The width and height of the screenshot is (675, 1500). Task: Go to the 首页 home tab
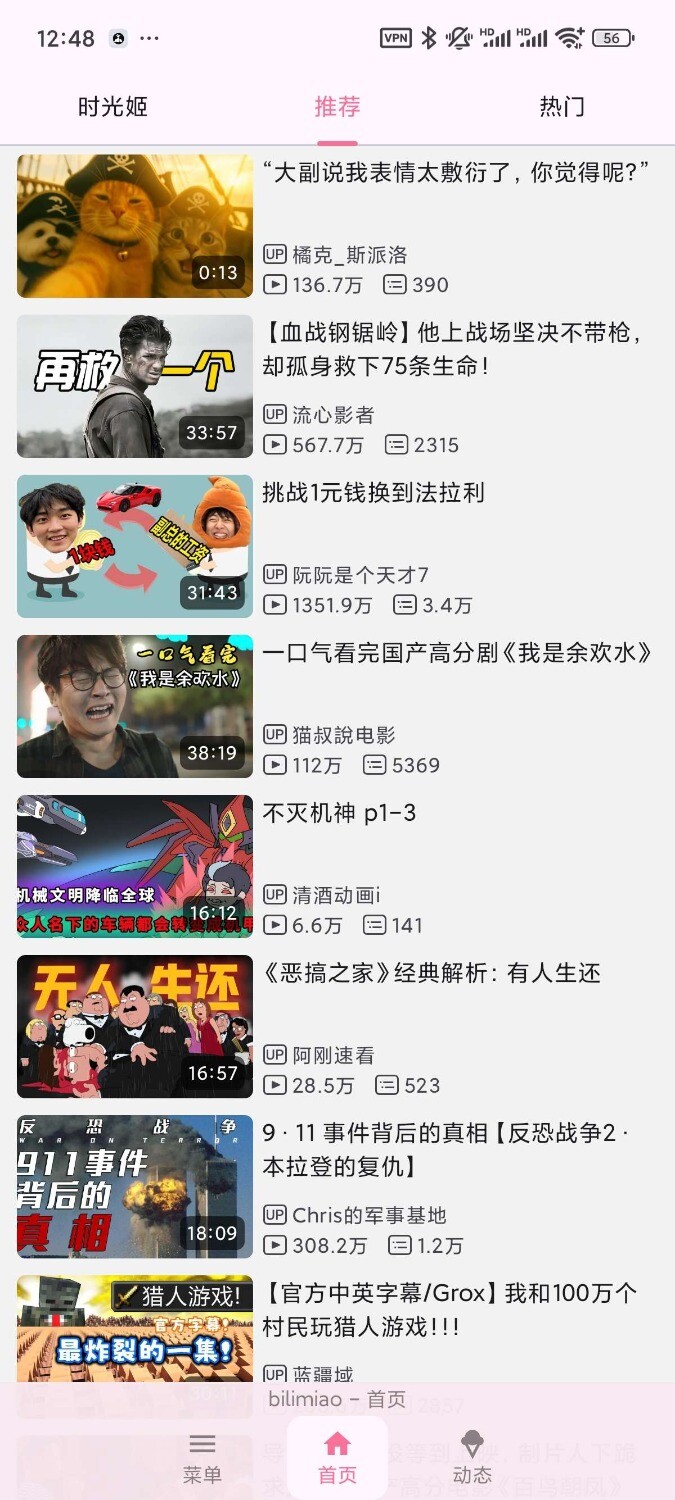[x=337, y=1457]
